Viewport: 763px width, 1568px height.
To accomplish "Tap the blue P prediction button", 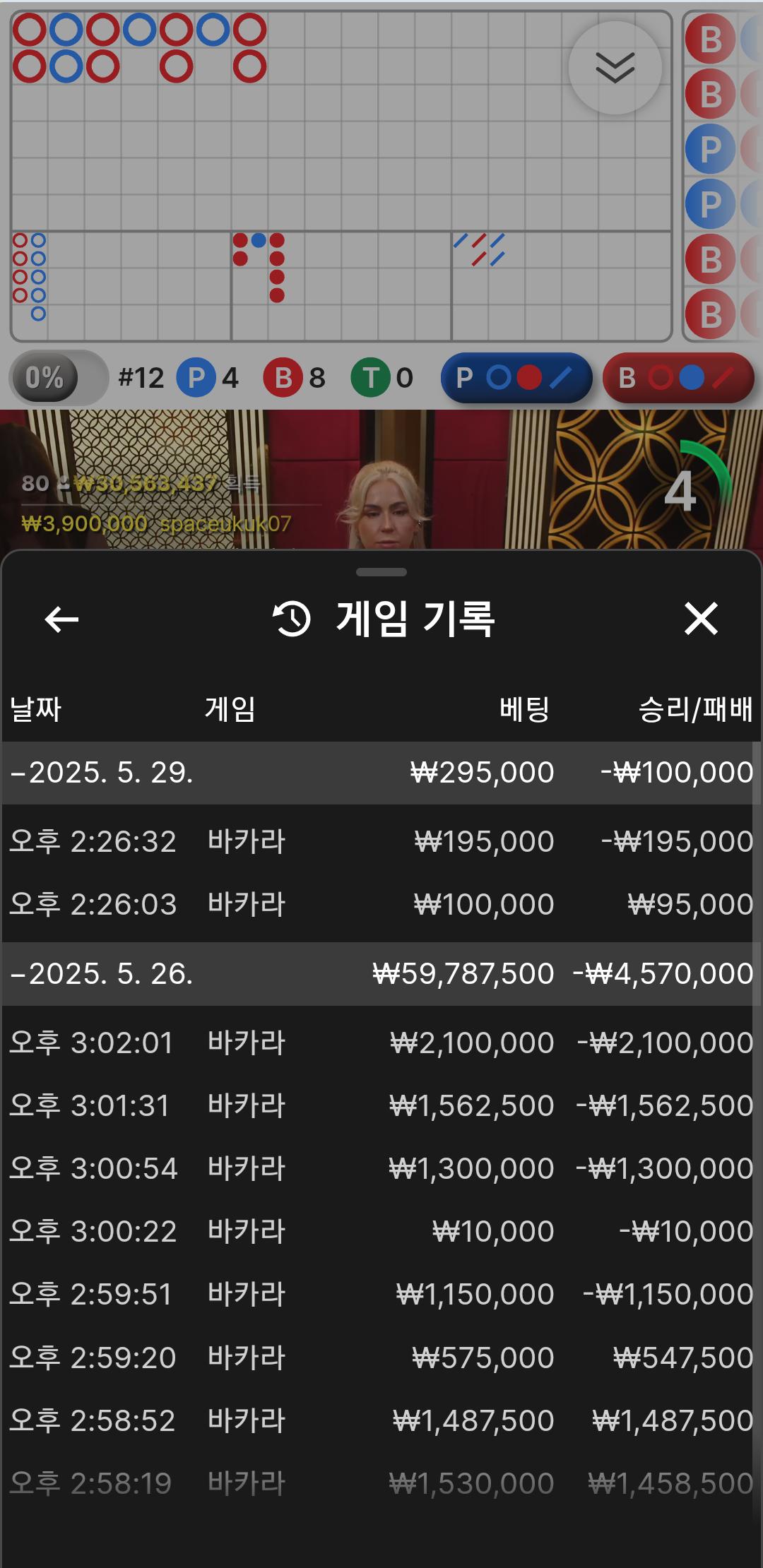I will coord(516,378).
